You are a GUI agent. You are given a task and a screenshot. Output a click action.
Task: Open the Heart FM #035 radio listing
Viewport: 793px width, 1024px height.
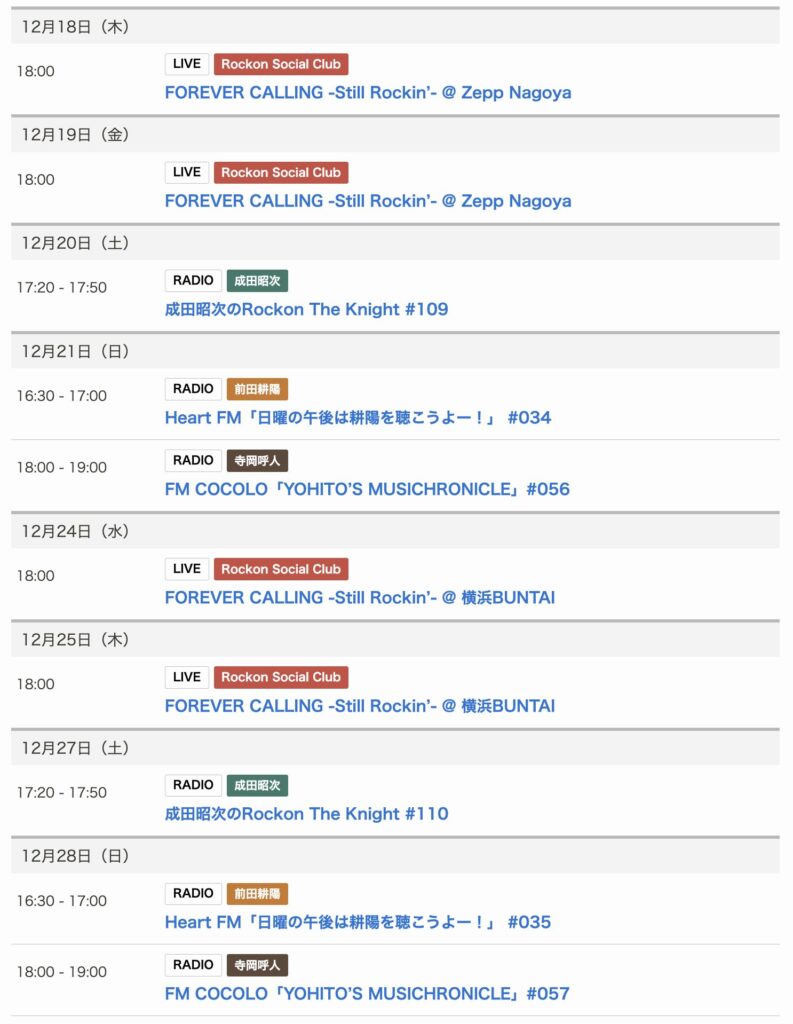click(358, 921)
